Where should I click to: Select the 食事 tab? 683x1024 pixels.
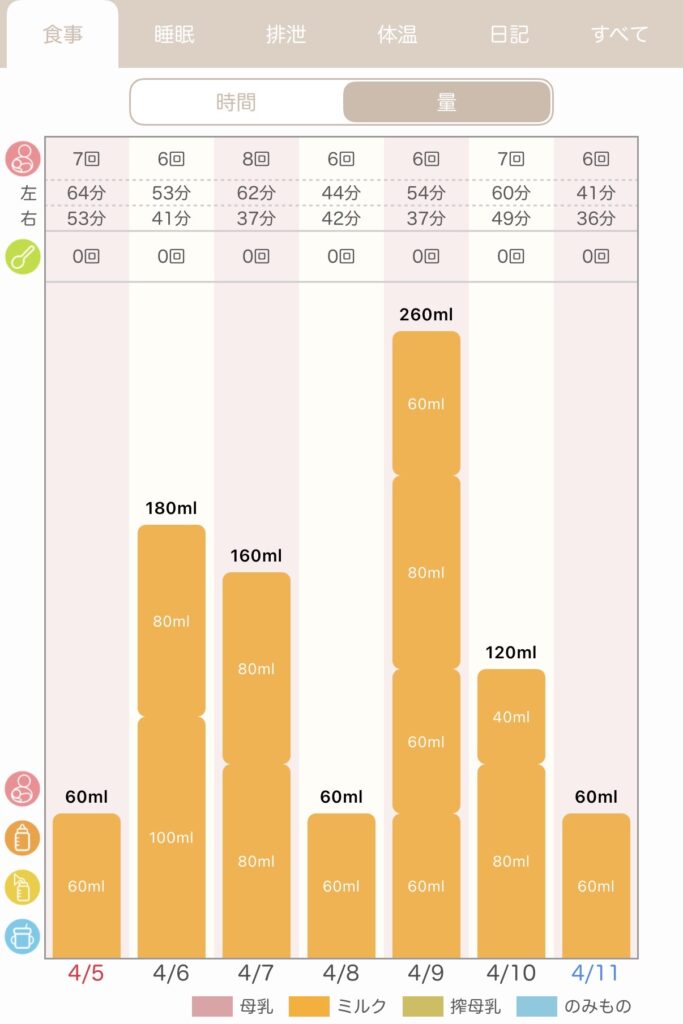coord(63,34)
